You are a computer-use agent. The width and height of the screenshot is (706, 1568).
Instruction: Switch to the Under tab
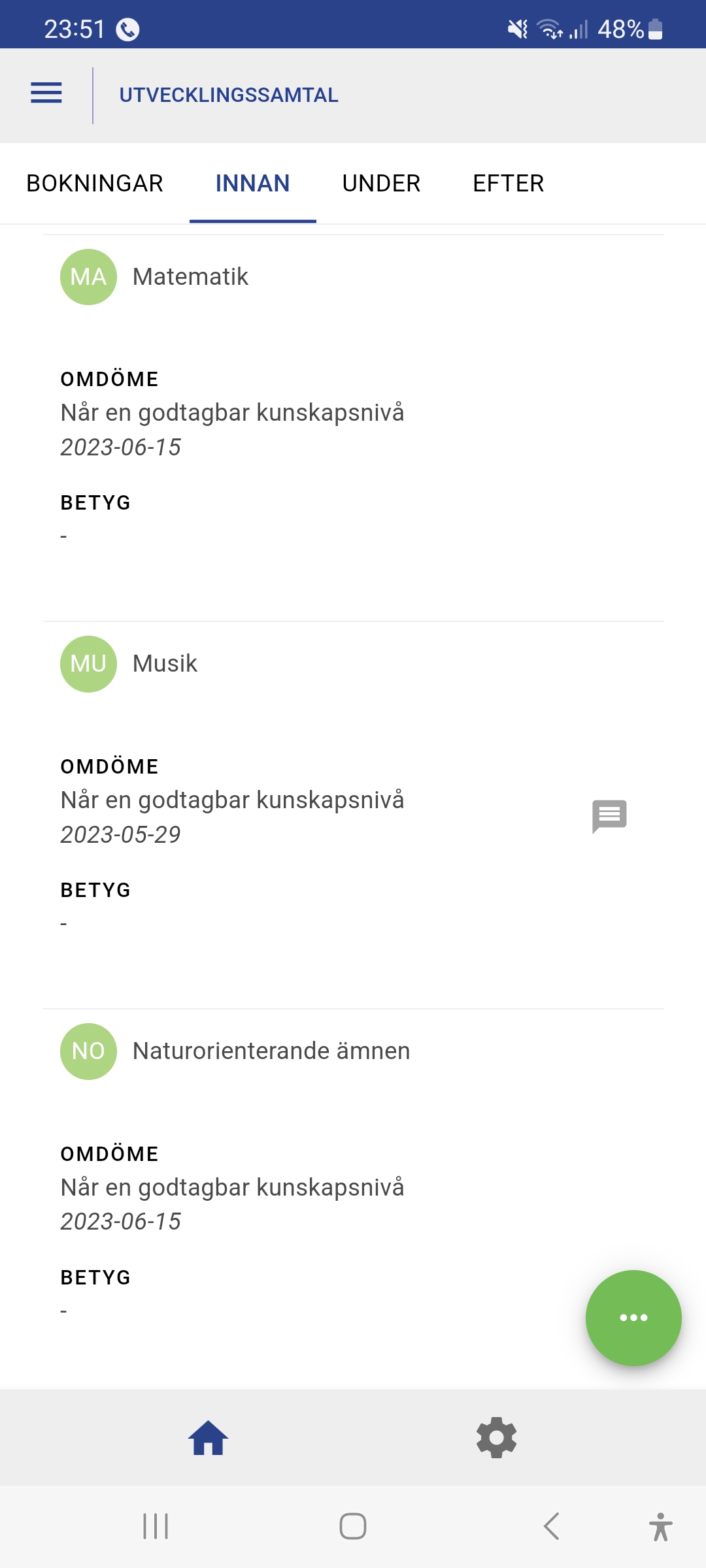coord(381,184)
